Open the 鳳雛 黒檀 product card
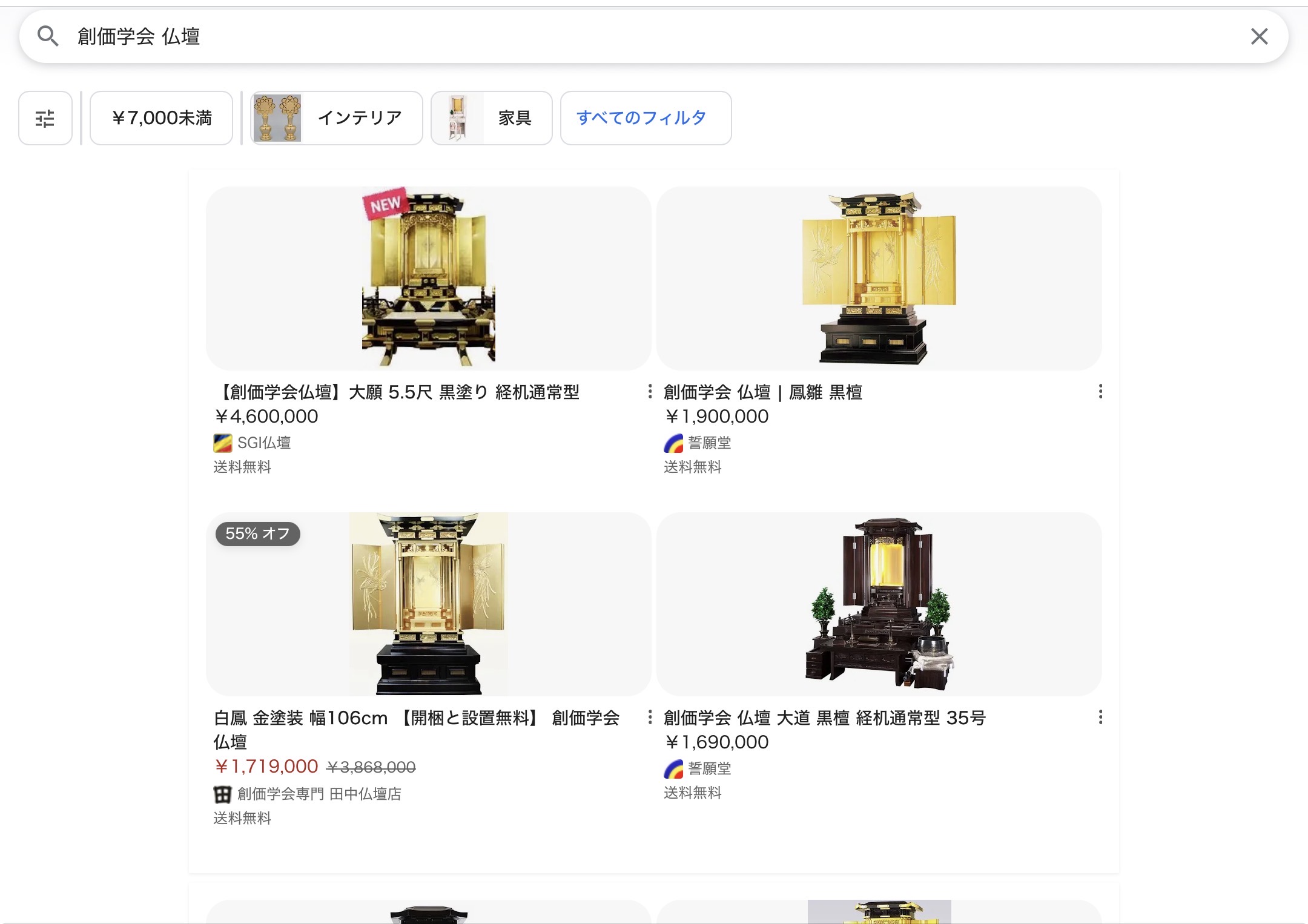 [x=879, y=331]
